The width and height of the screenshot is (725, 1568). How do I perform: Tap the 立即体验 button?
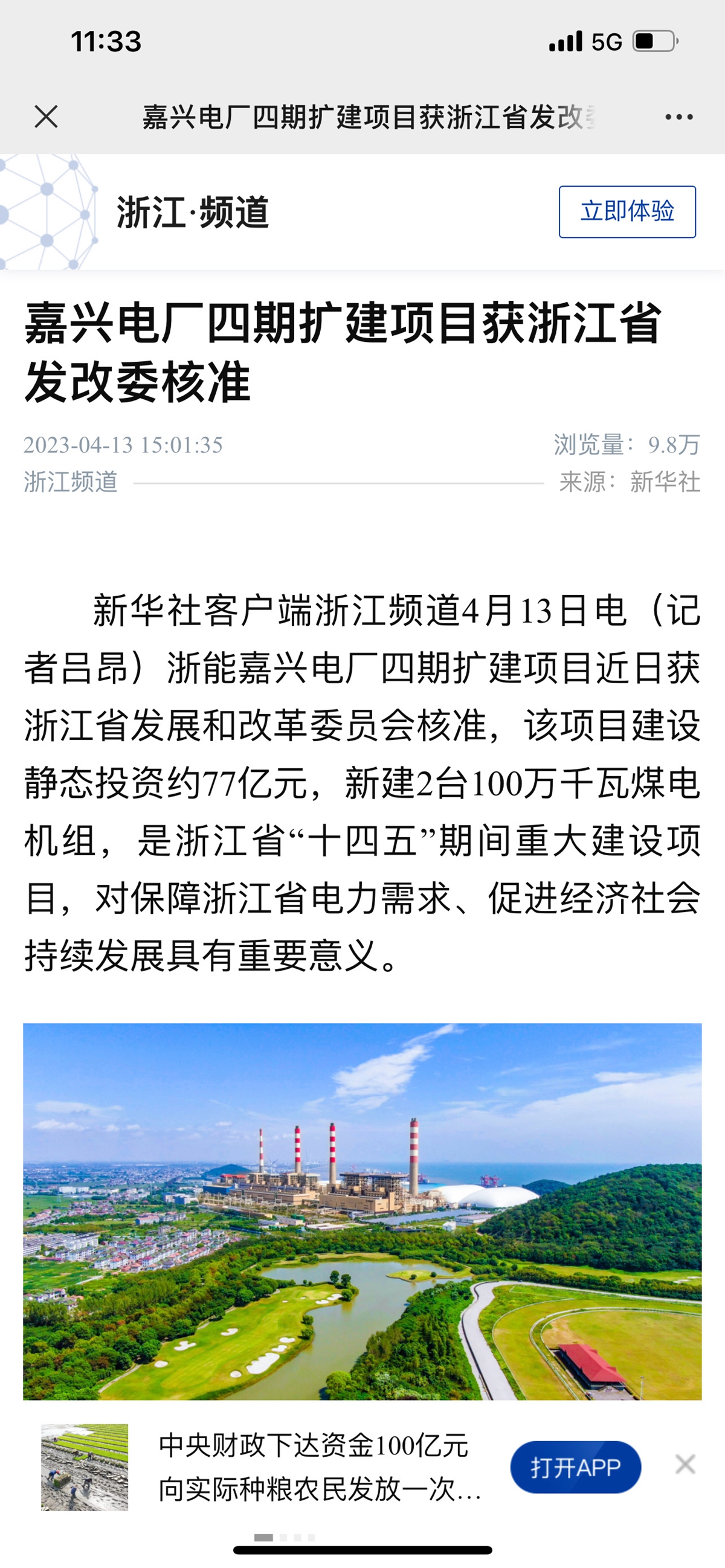pyautogui.click(x=627, y=212)
